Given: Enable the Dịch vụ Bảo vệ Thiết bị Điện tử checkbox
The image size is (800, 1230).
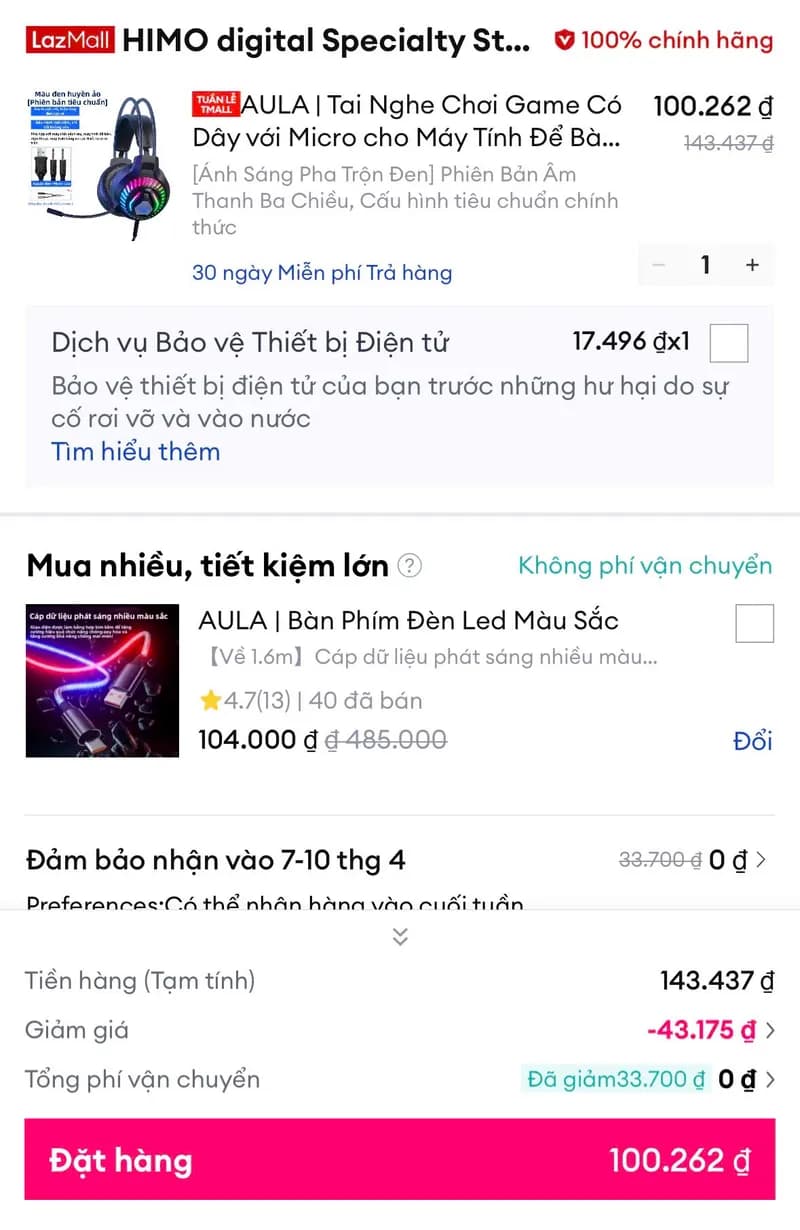Looking at the screenshot, I should coord(729,343).
